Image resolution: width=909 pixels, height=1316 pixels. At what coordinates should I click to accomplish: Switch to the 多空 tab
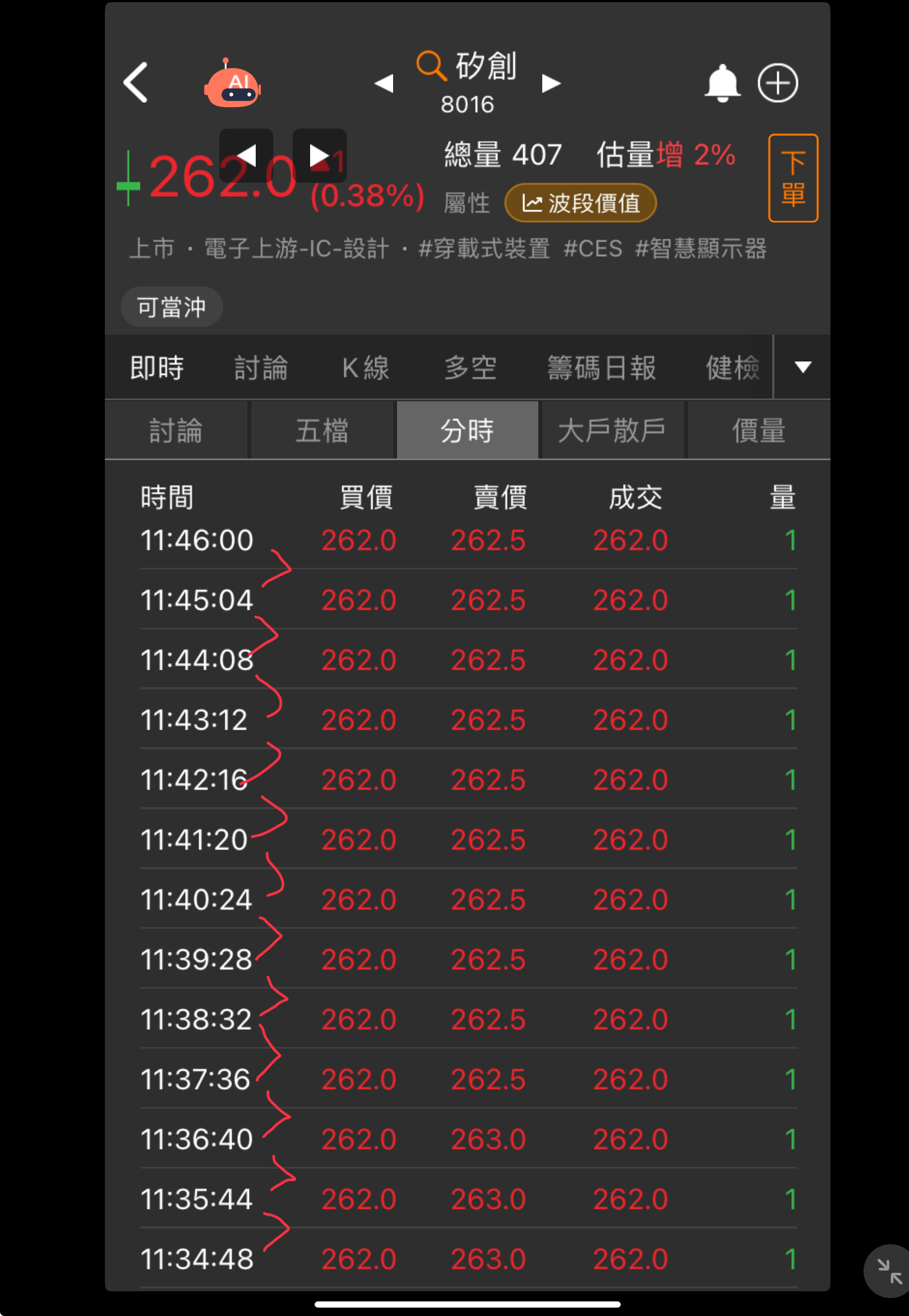pos(470,368)
